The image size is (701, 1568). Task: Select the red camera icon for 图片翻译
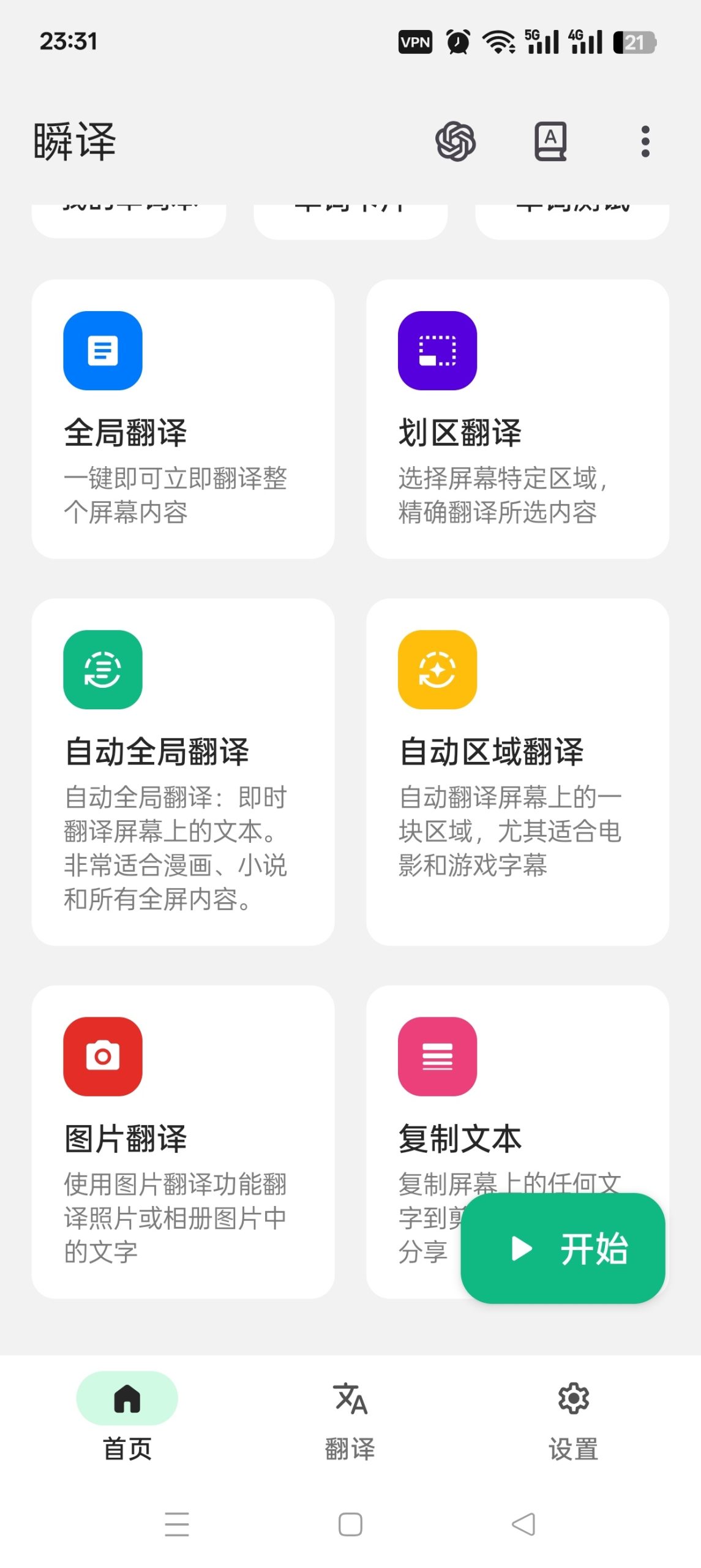[103, 1057]
